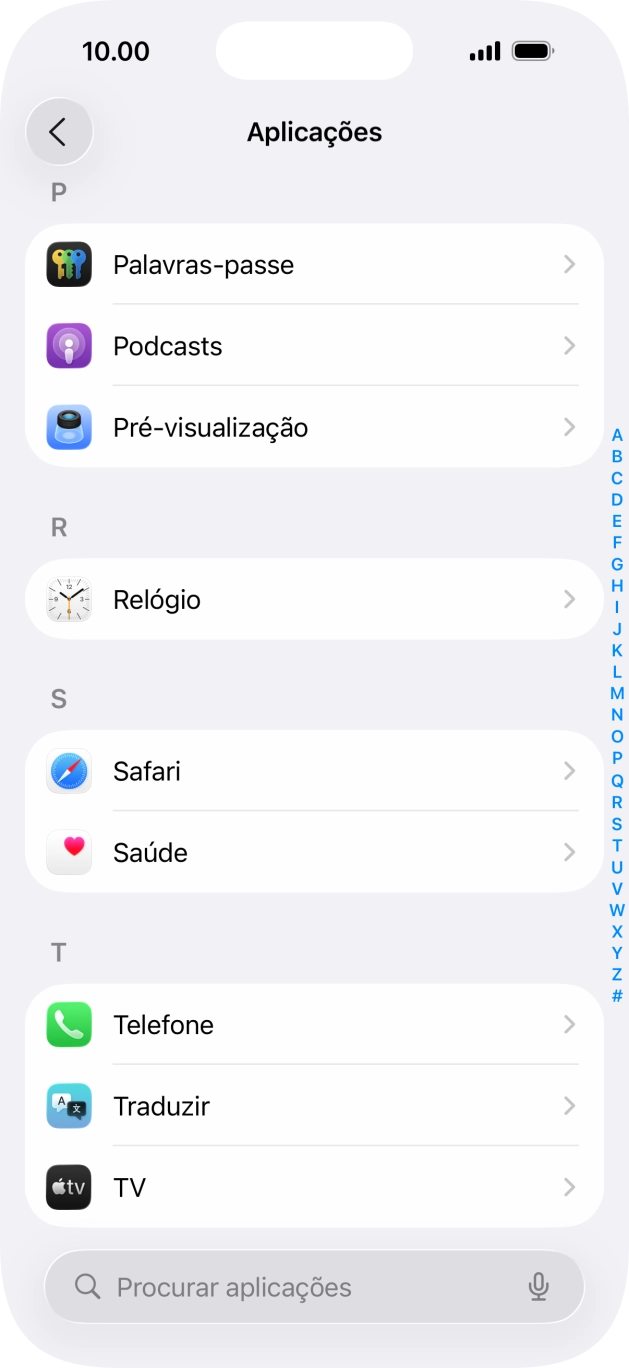Open Palavras-passe settings
Screen dimensions: 629x1368
tap(314, 265)
